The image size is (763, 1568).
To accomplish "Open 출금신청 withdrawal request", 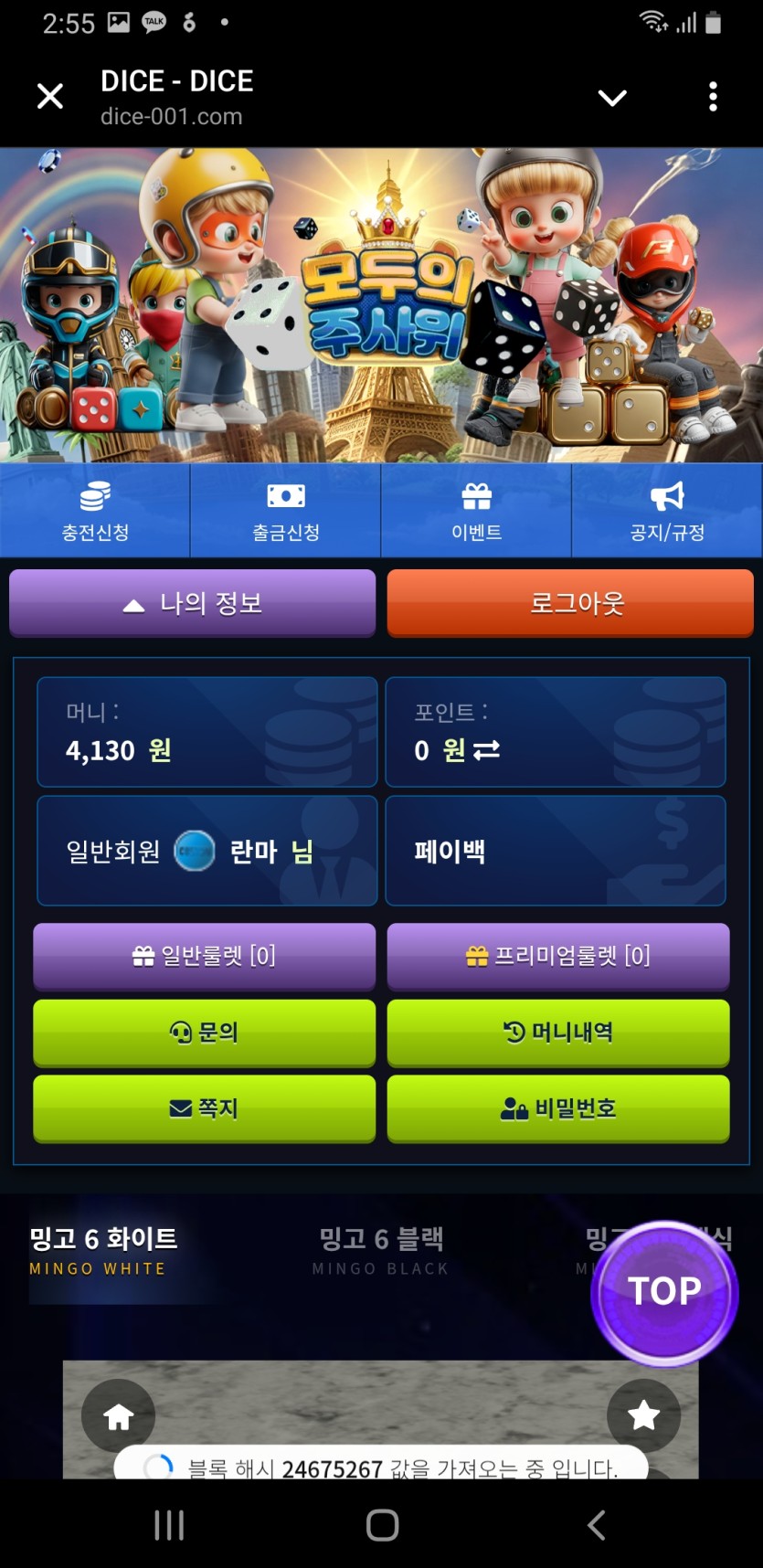I will (285, 511).
